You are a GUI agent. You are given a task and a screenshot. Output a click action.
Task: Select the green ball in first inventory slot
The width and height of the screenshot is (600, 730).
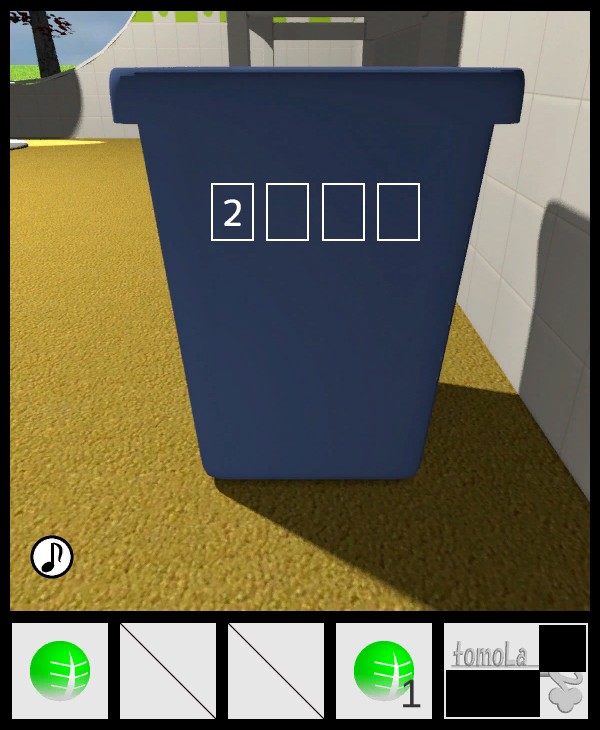point(60,671)
